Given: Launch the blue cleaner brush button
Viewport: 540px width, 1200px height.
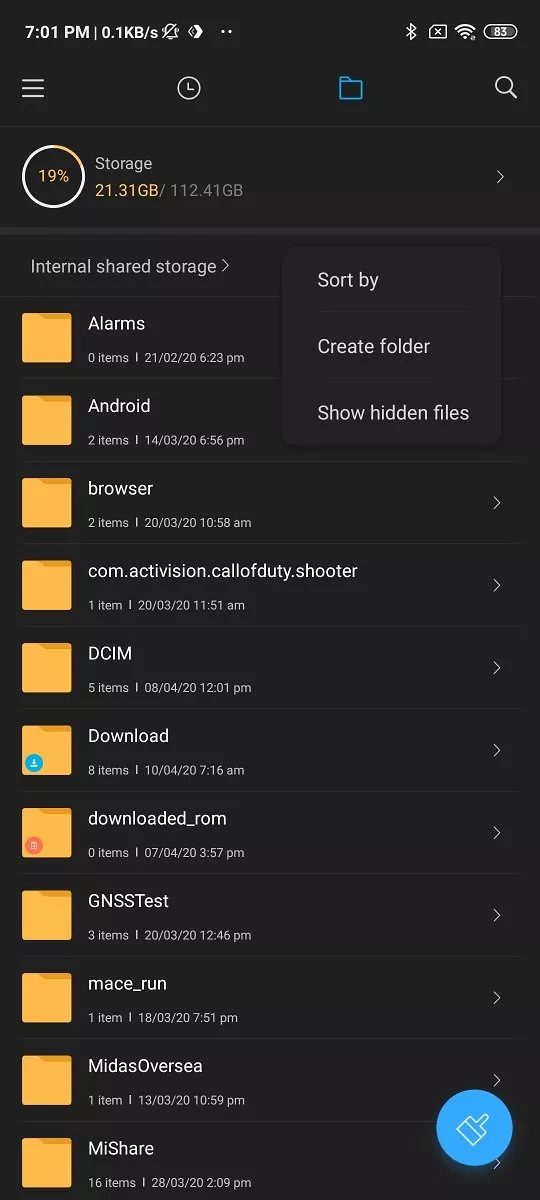Looking at the screenshot, I should pos(474,1128).
